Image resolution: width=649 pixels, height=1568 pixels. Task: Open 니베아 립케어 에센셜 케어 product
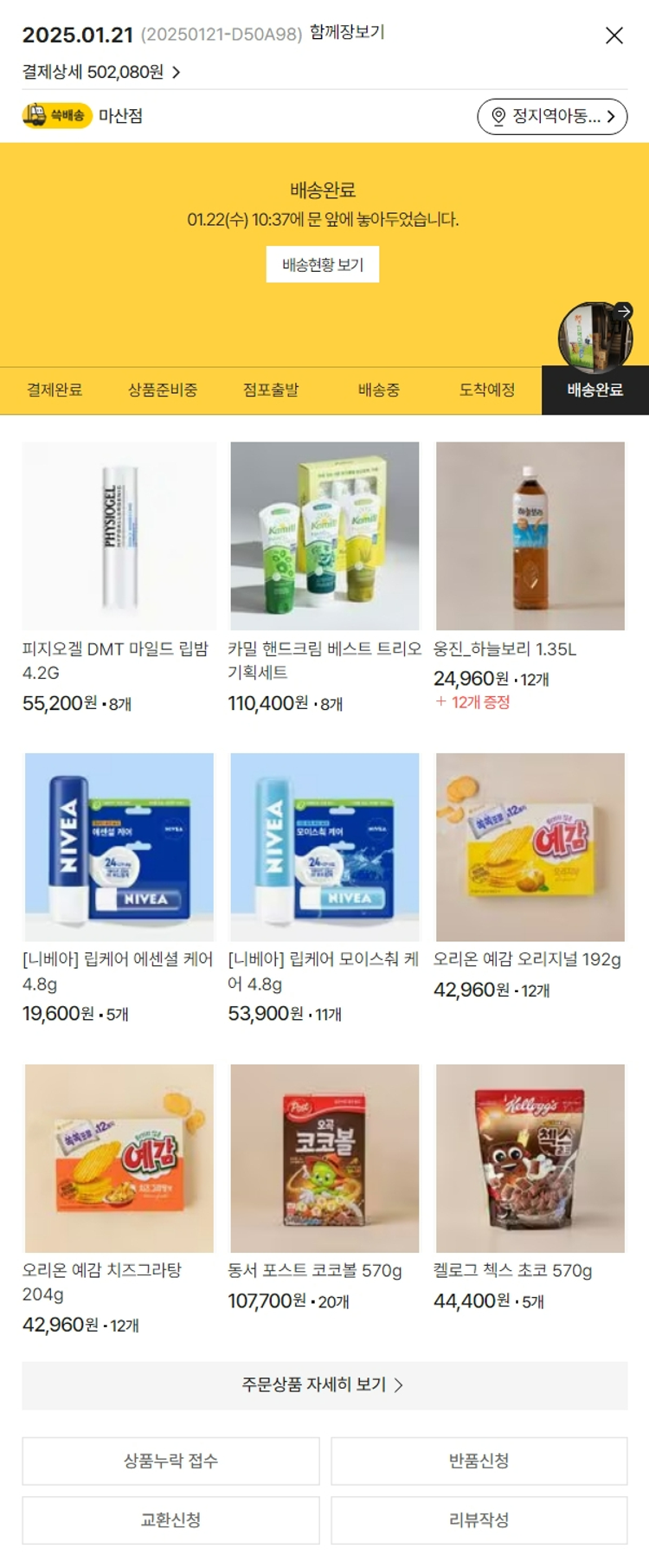[119, 847]
